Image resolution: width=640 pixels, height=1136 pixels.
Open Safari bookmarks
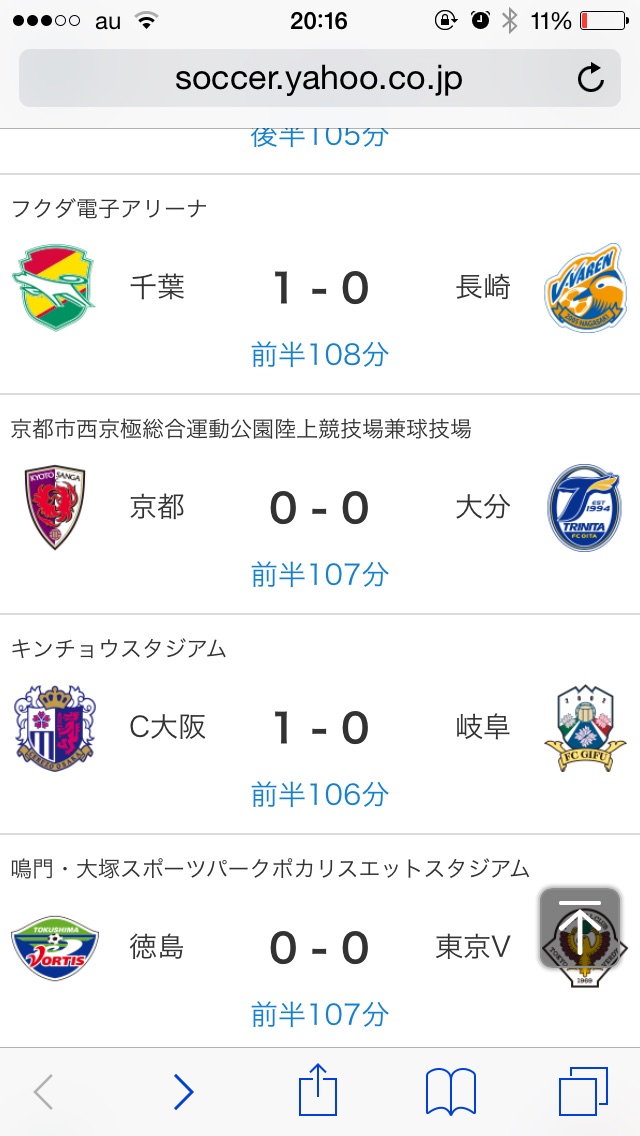point(450,1092)
